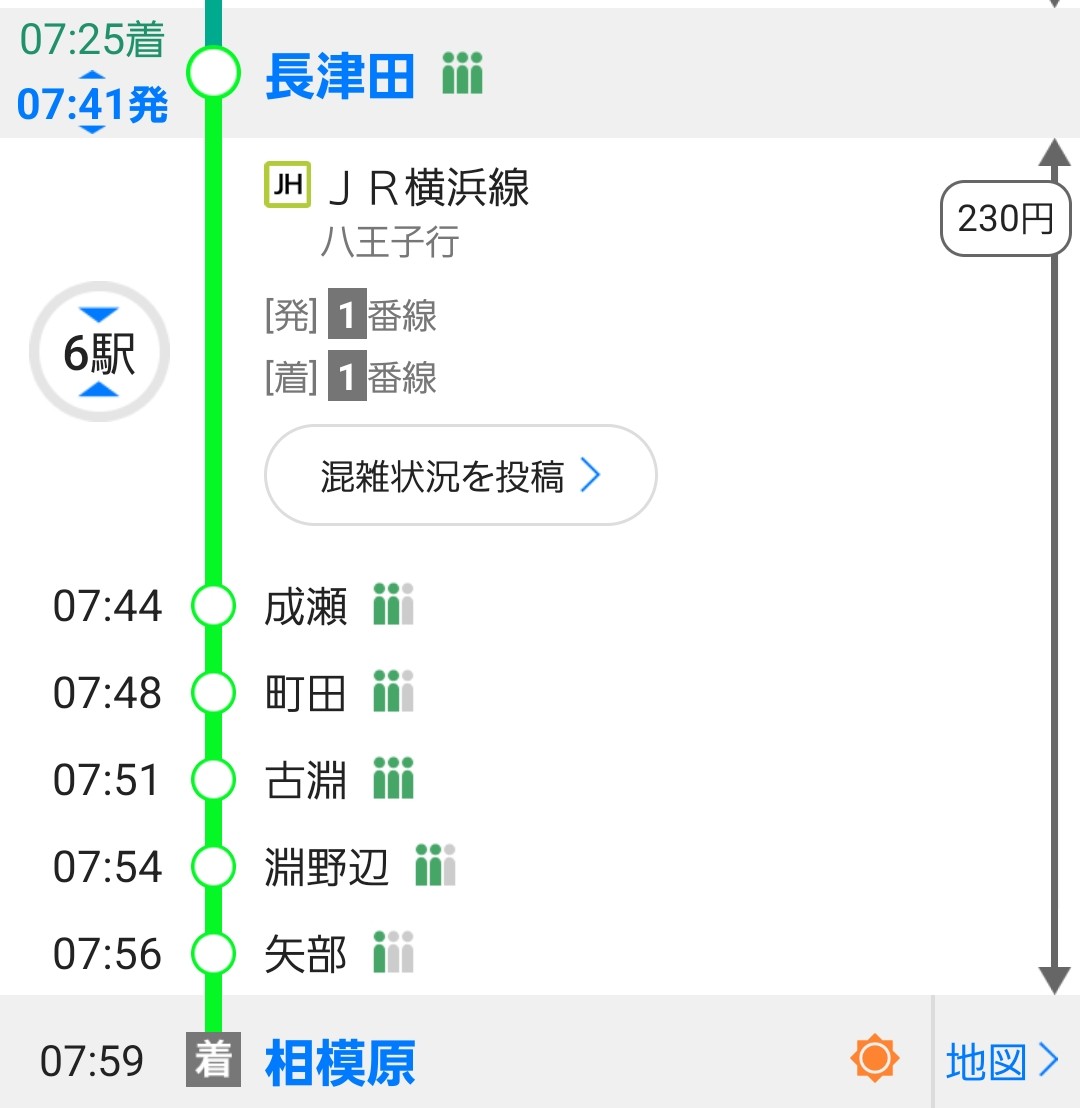Open the 長津田 station details
The width and height of the screenshot is (1080, 1108).
pyautogui.click(x=339, y=76)
